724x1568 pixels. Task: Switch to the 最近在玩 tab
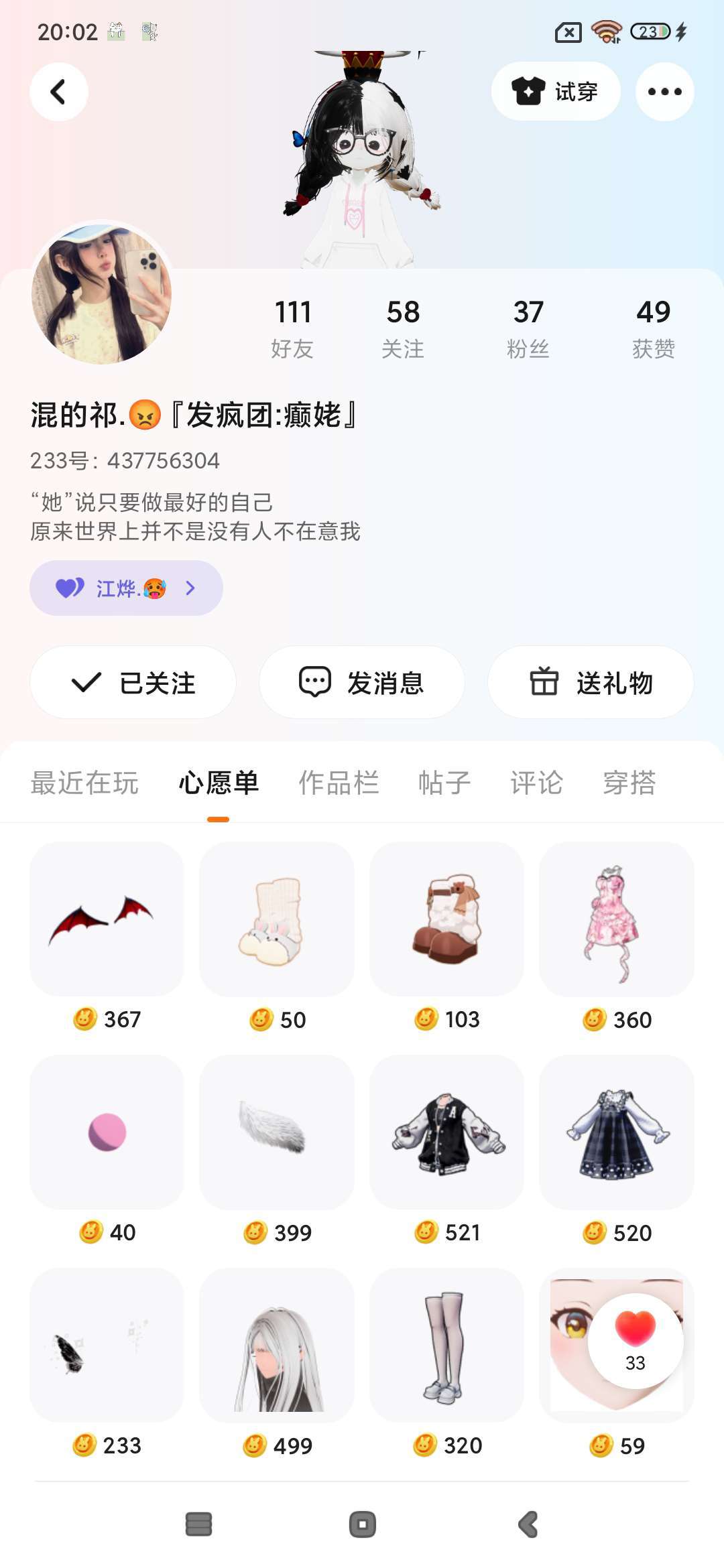[x=84, y=783]
